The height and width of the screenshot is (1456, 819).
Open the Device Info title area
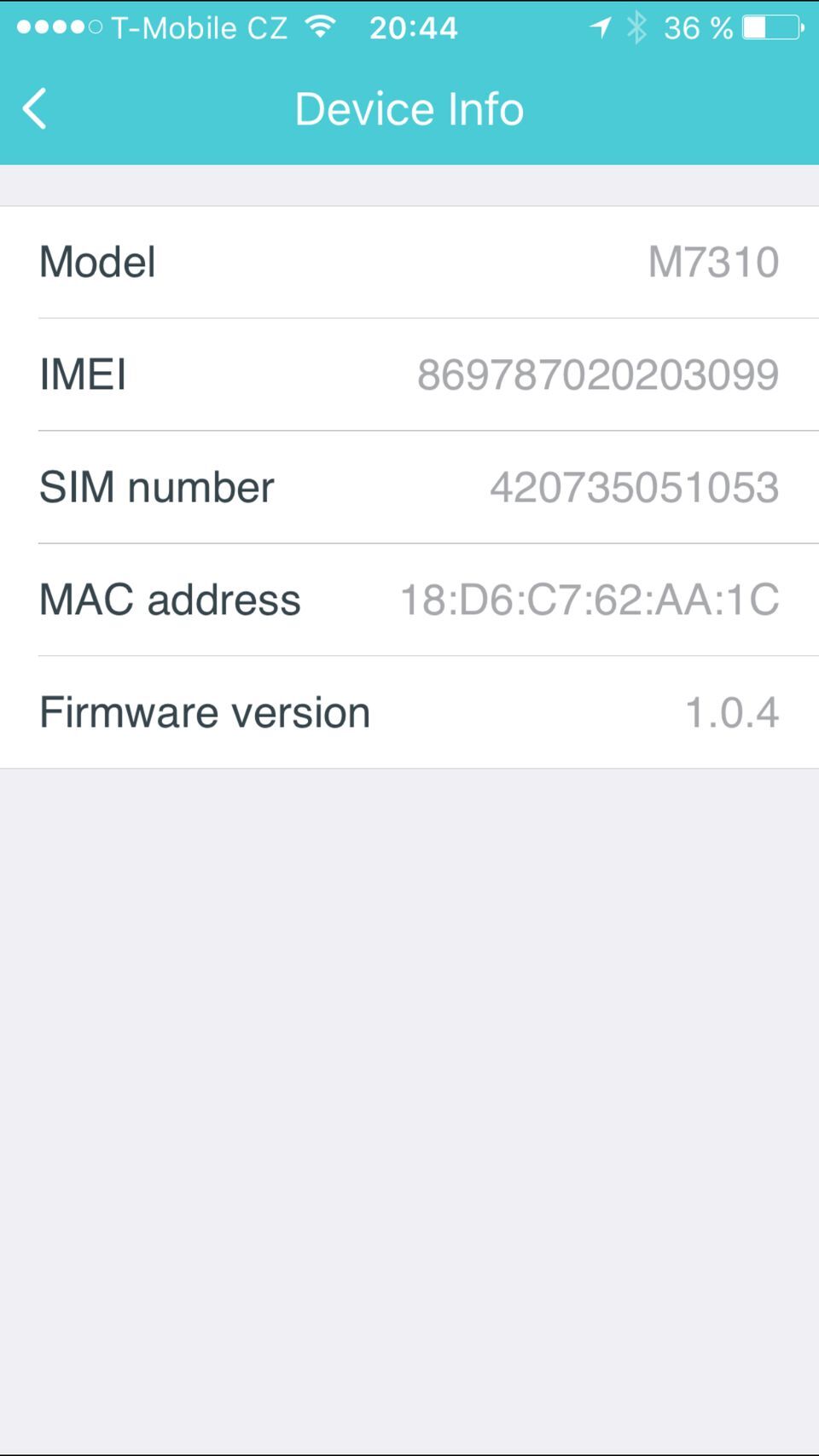coord(409,108)
